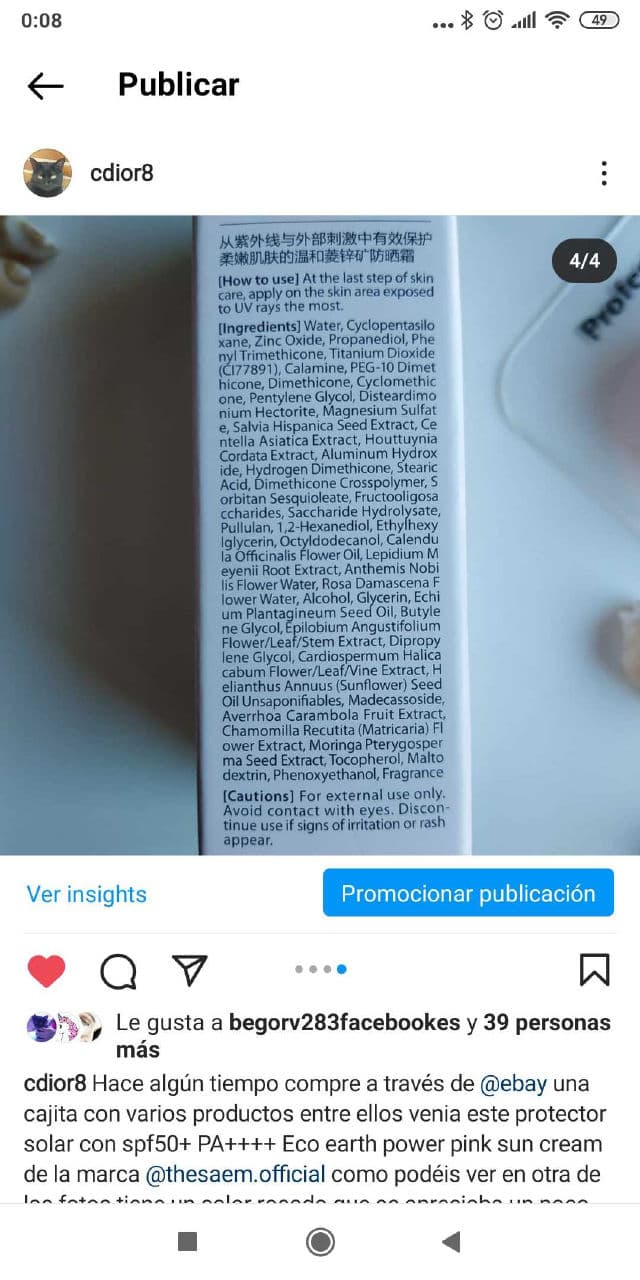Tap the Promocionar publicación button
Screen dimensions: 640x1280
[x=468, y=893]
